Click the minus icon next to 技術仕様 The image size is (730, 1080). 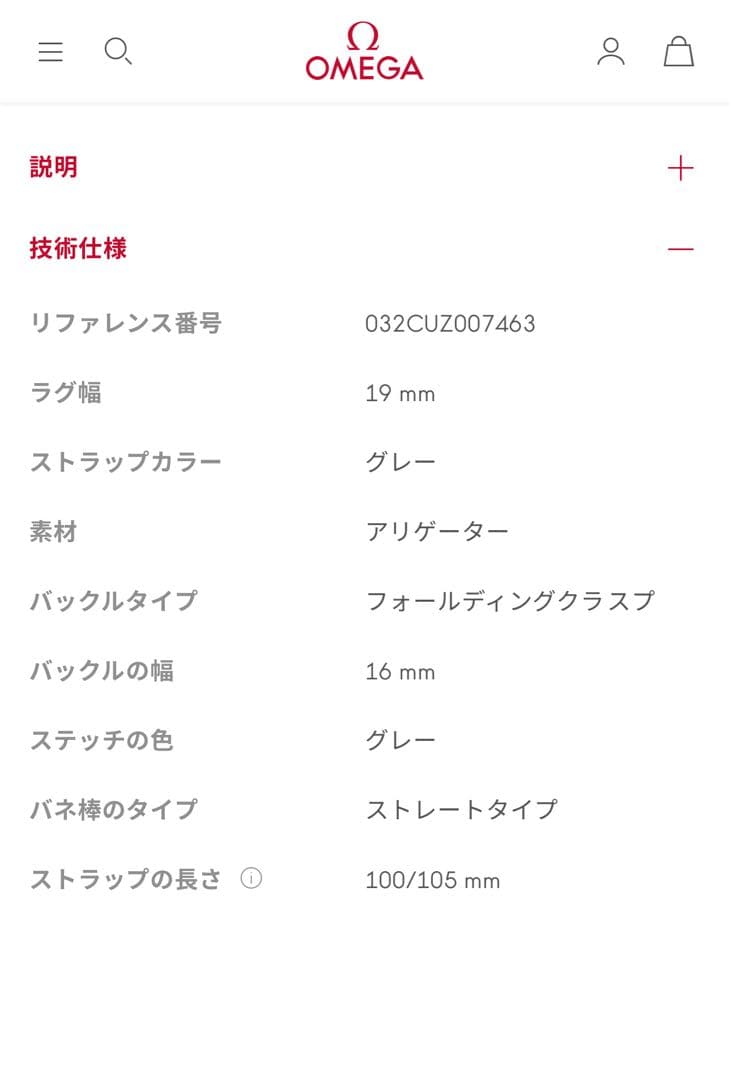[681, 247]
